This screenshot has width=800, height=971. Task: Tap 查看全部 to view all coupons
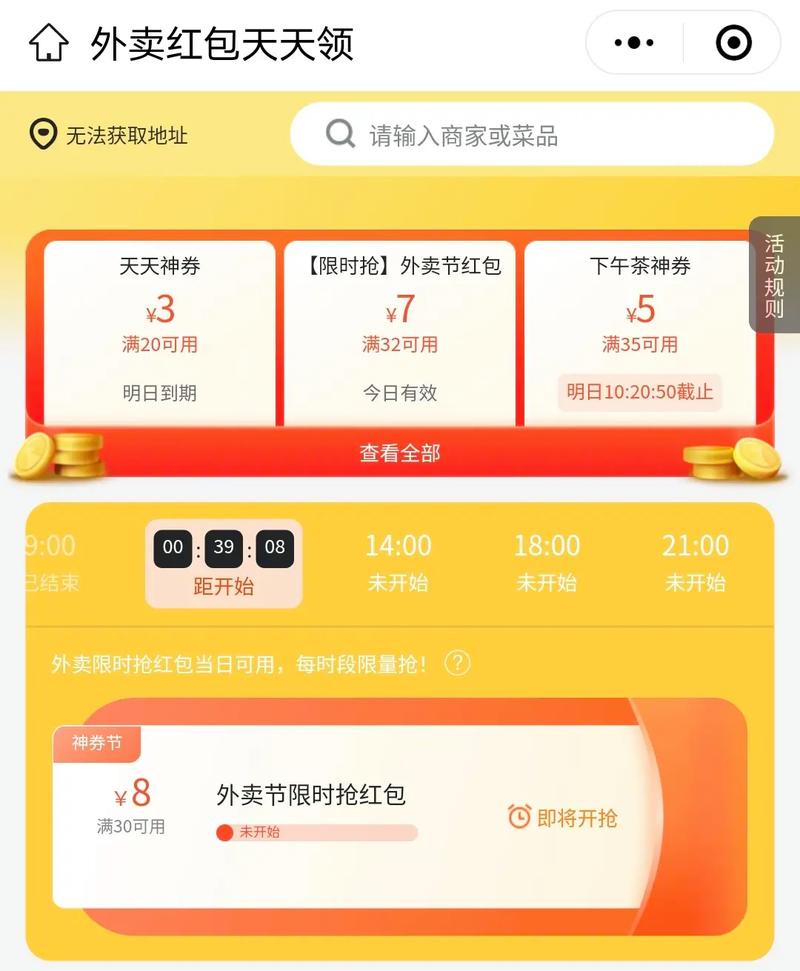click(400, 453)
